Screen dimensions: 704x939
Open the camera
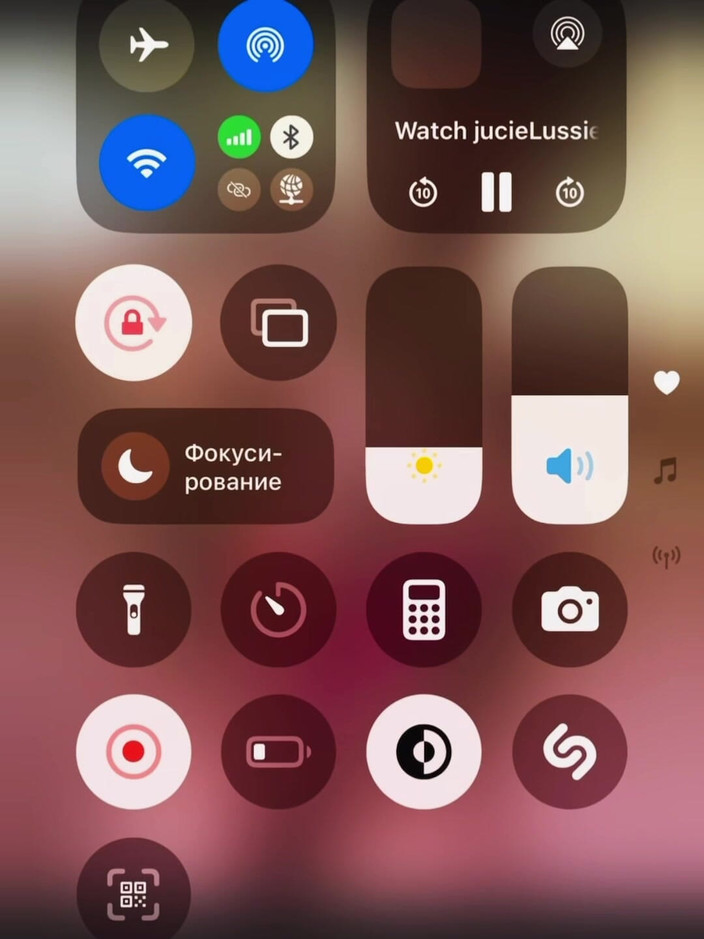coord(569,609)
